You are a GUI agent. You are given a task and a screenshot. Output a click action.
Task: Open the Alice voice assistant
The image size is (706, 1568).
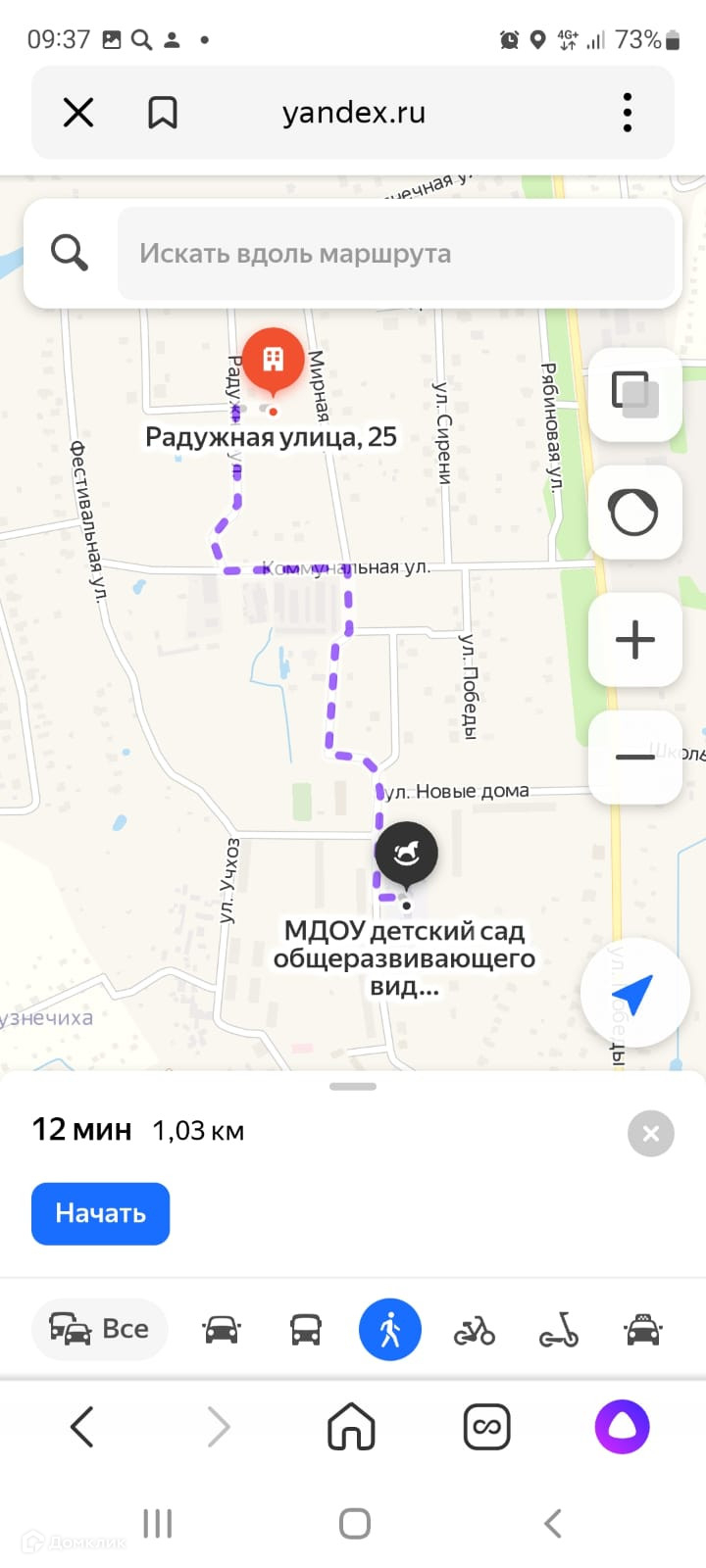[622, 1427]
